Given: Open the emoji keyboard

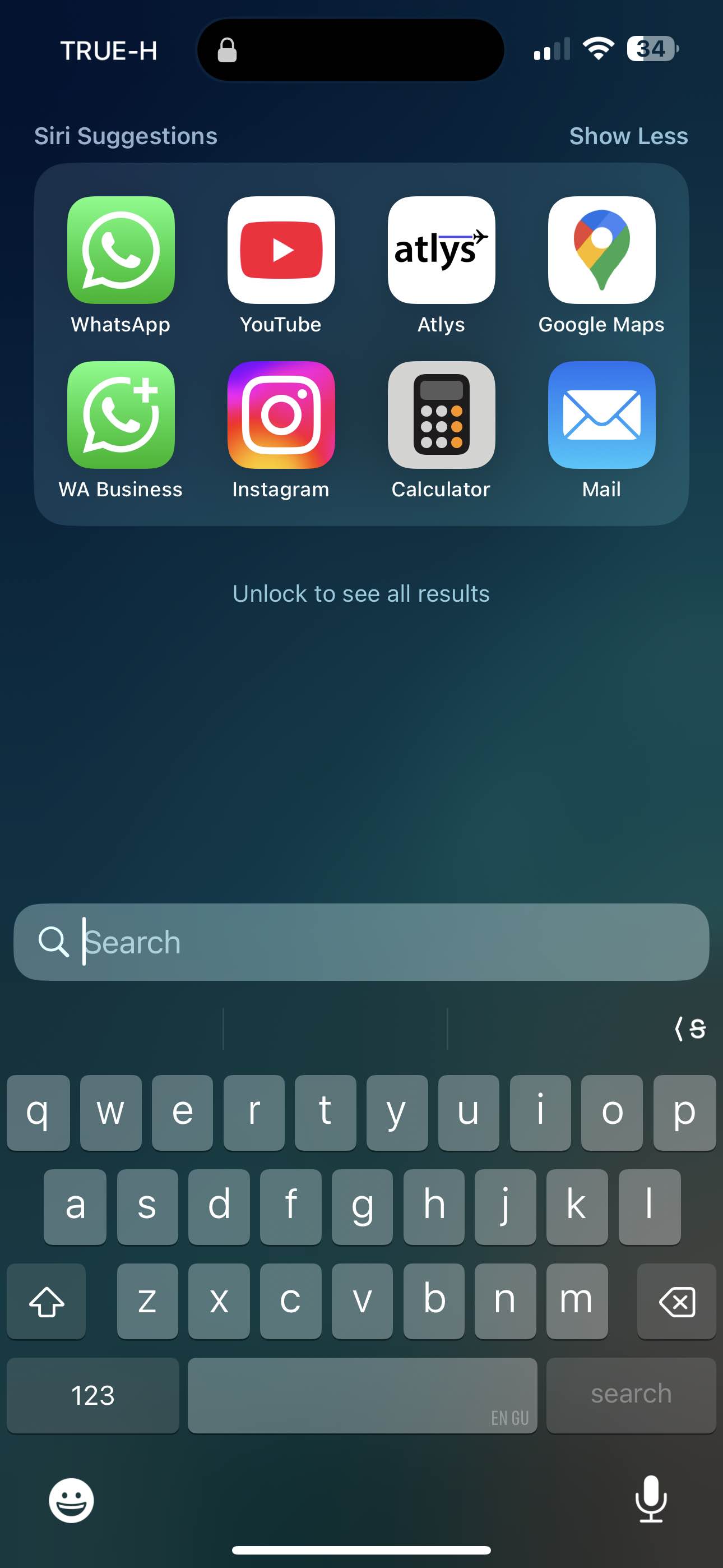Looking at the screenshot, I should click(x=71, y=1501).
